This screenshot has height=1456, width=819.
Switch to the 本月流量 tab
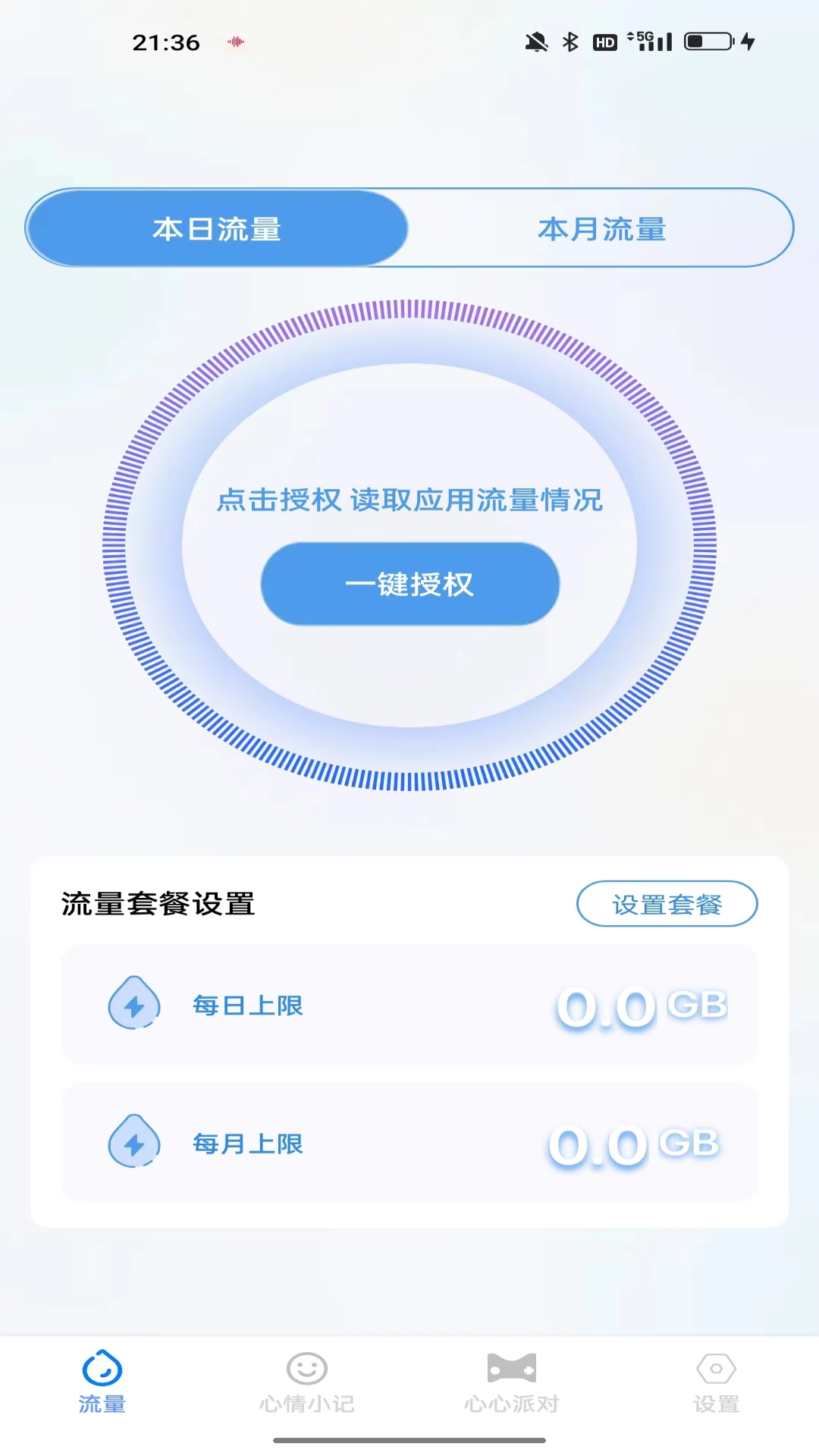click(601, 228)
